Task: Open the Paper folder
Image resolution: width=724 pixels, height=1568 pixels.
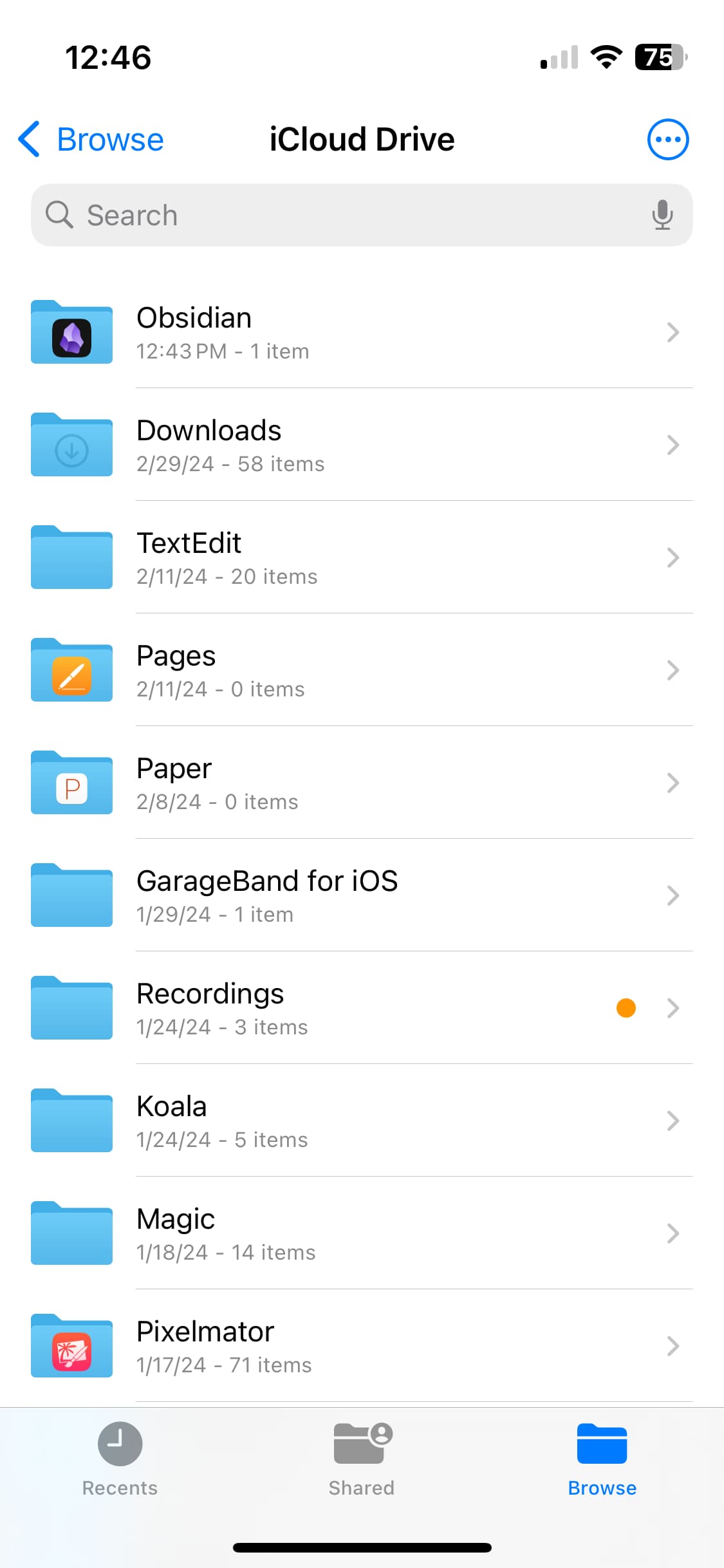Action: pos(362,783)
